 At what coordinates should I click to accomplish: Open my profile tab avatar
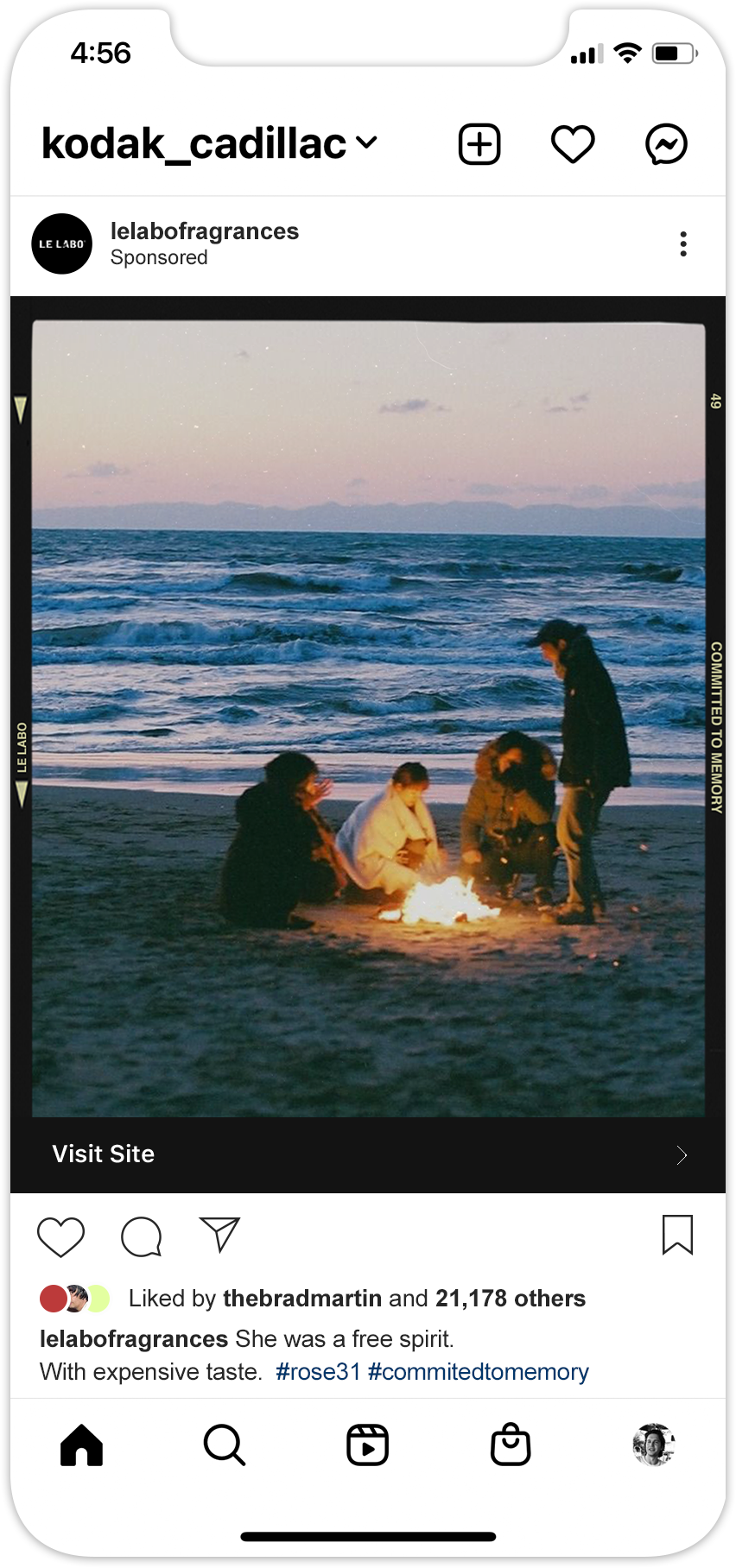point(654,1445)
